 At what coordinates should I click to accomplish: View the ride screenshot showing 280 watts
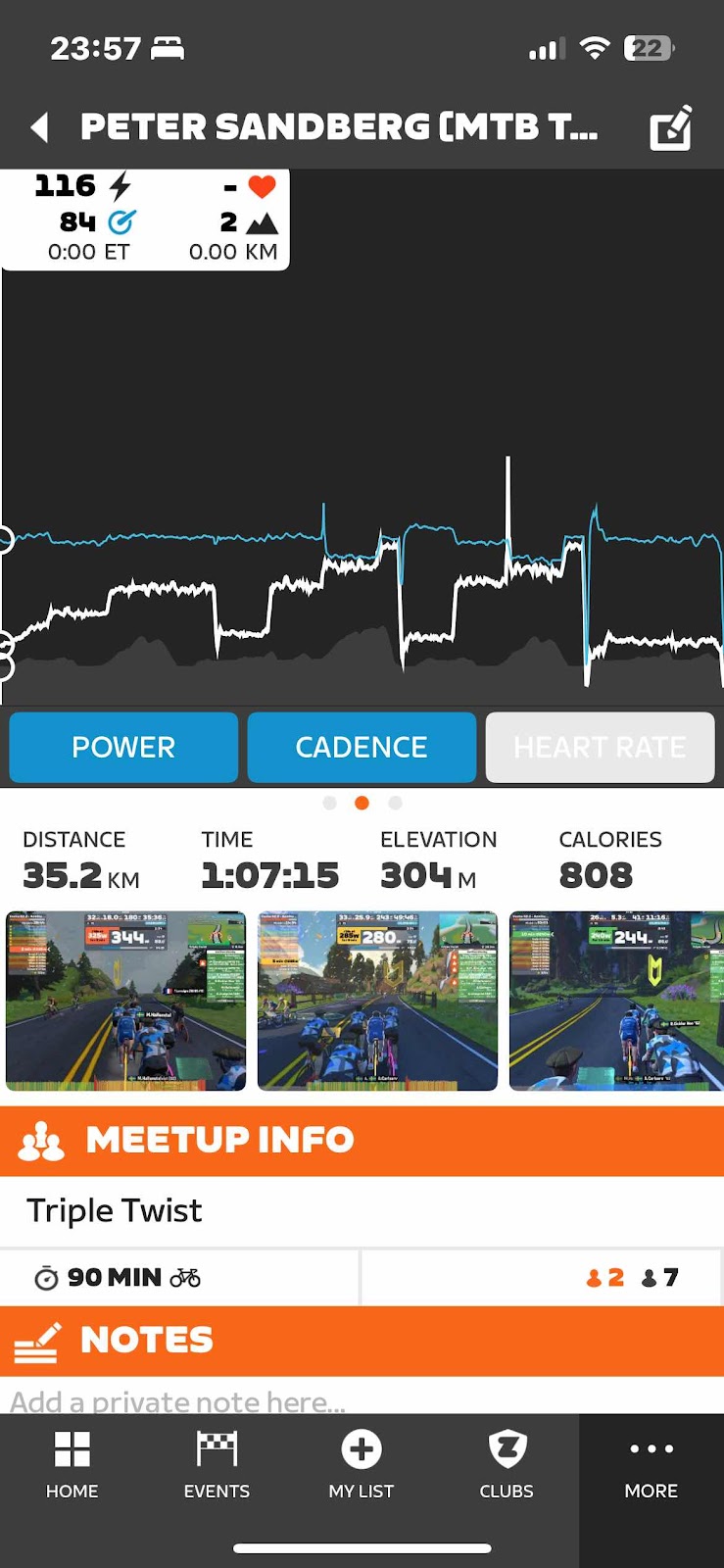click(377, 1001)
